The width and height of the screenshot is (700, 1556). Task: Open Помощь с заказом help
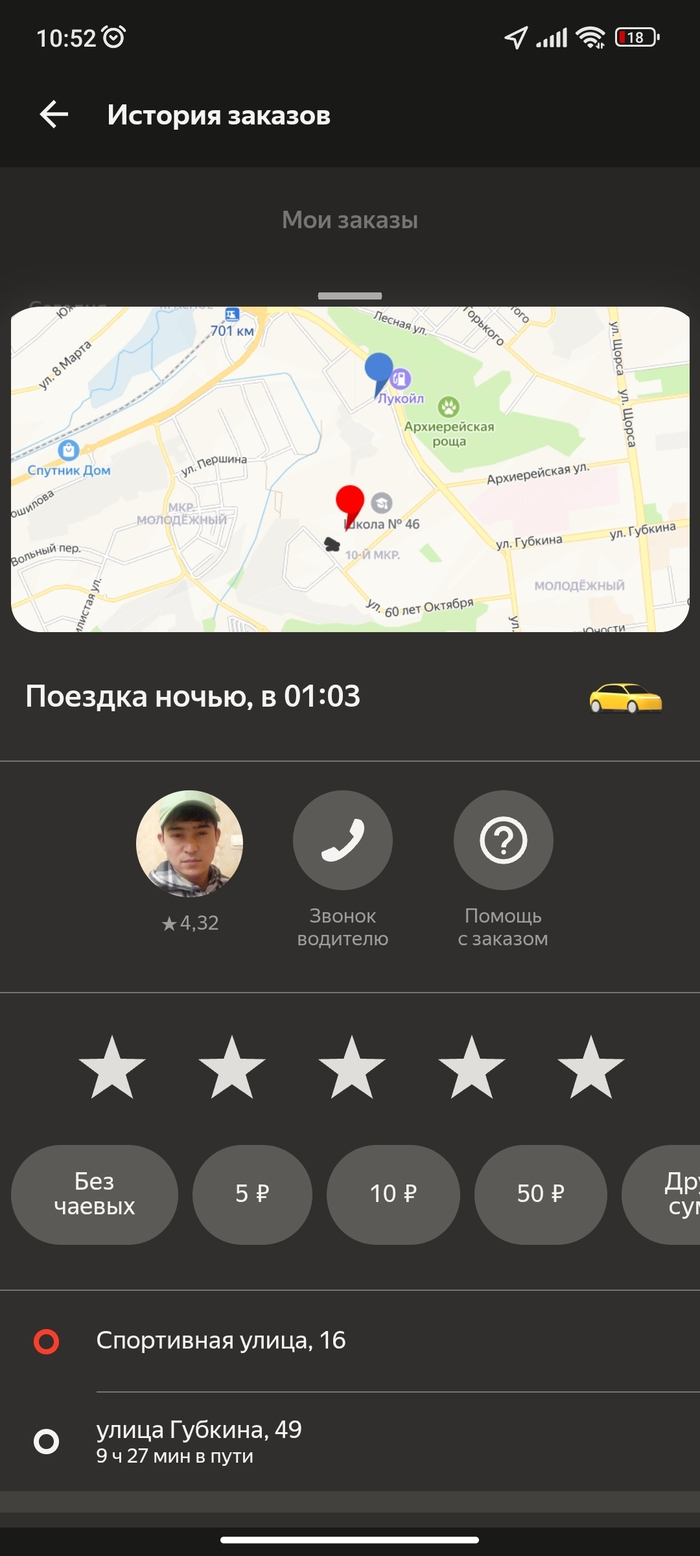pos(503,840)
